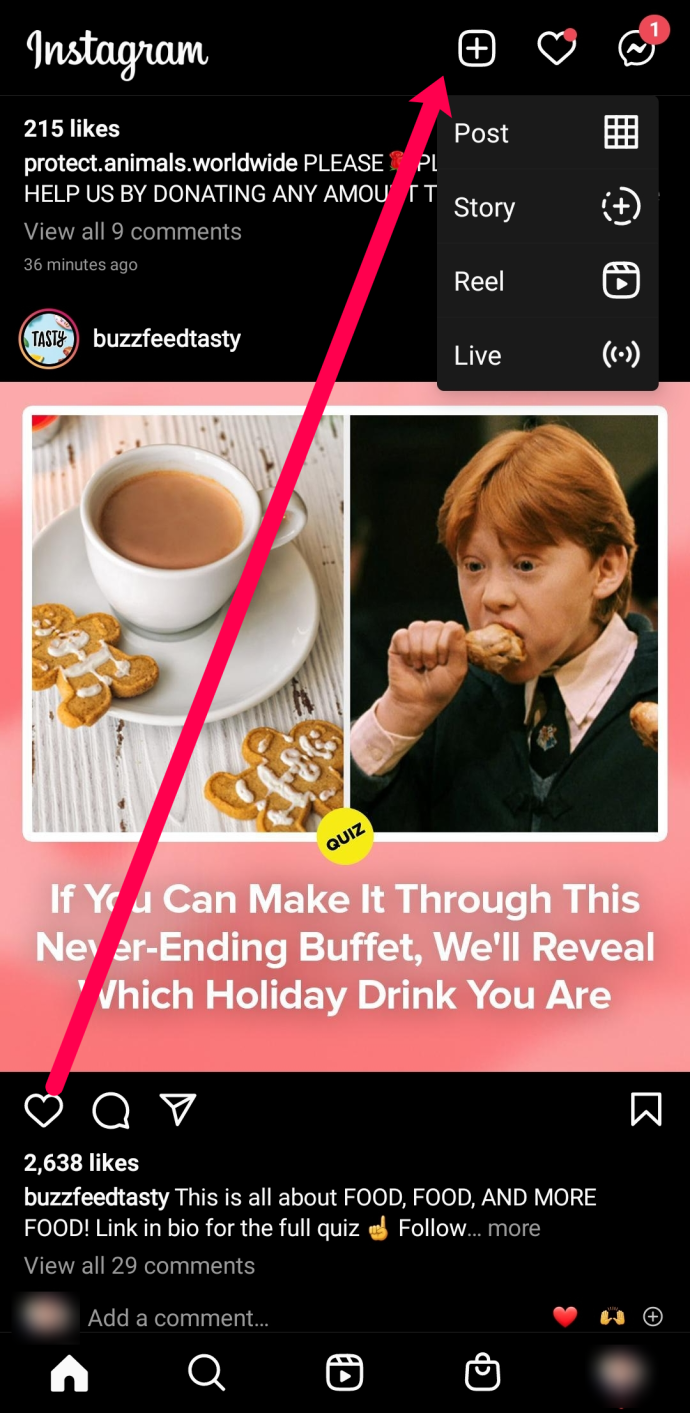Open the buzzfeedtasty profile from the post header

166,338
